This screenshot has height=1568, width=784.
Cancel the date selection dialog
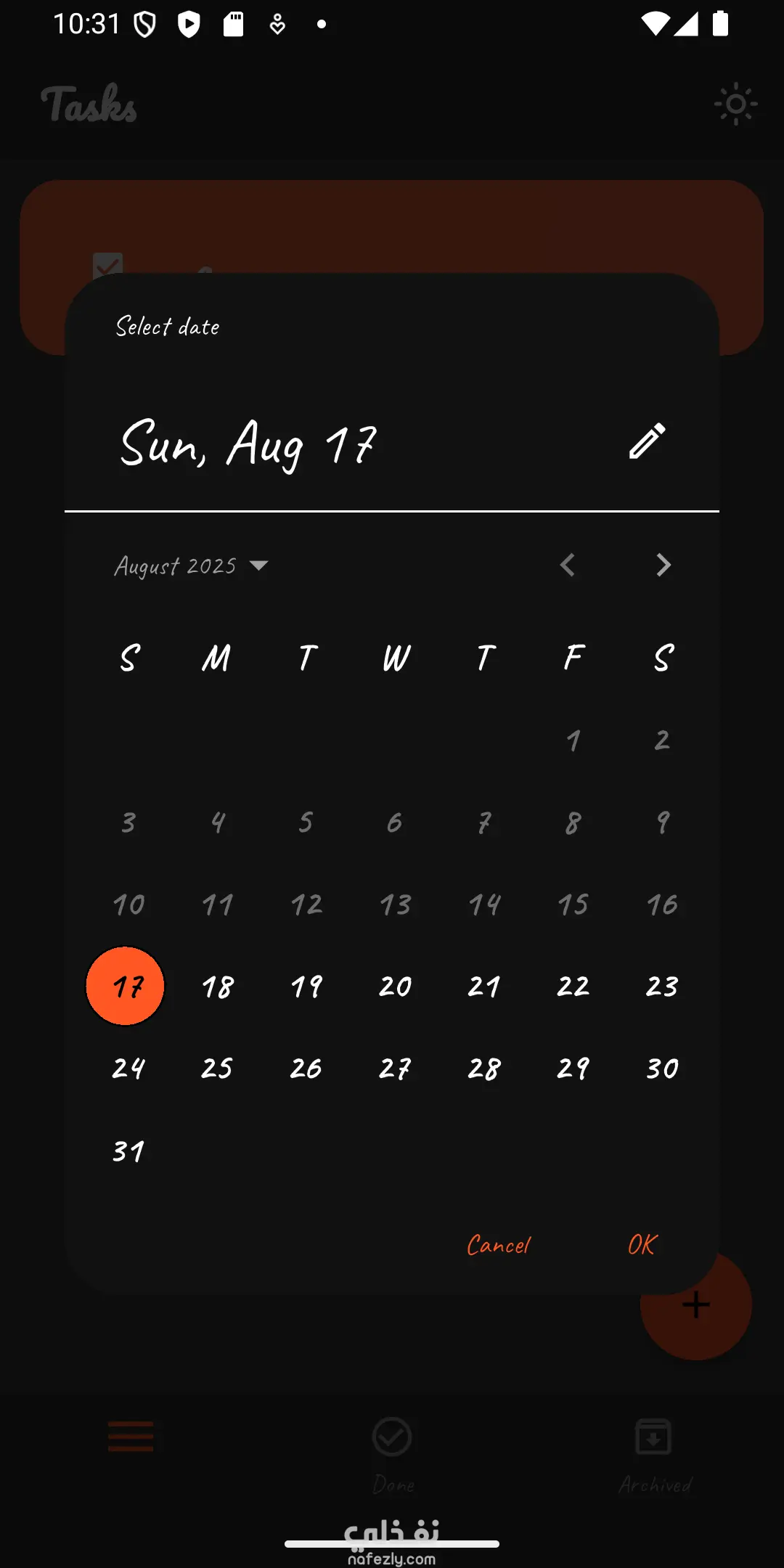[499, 1246]
